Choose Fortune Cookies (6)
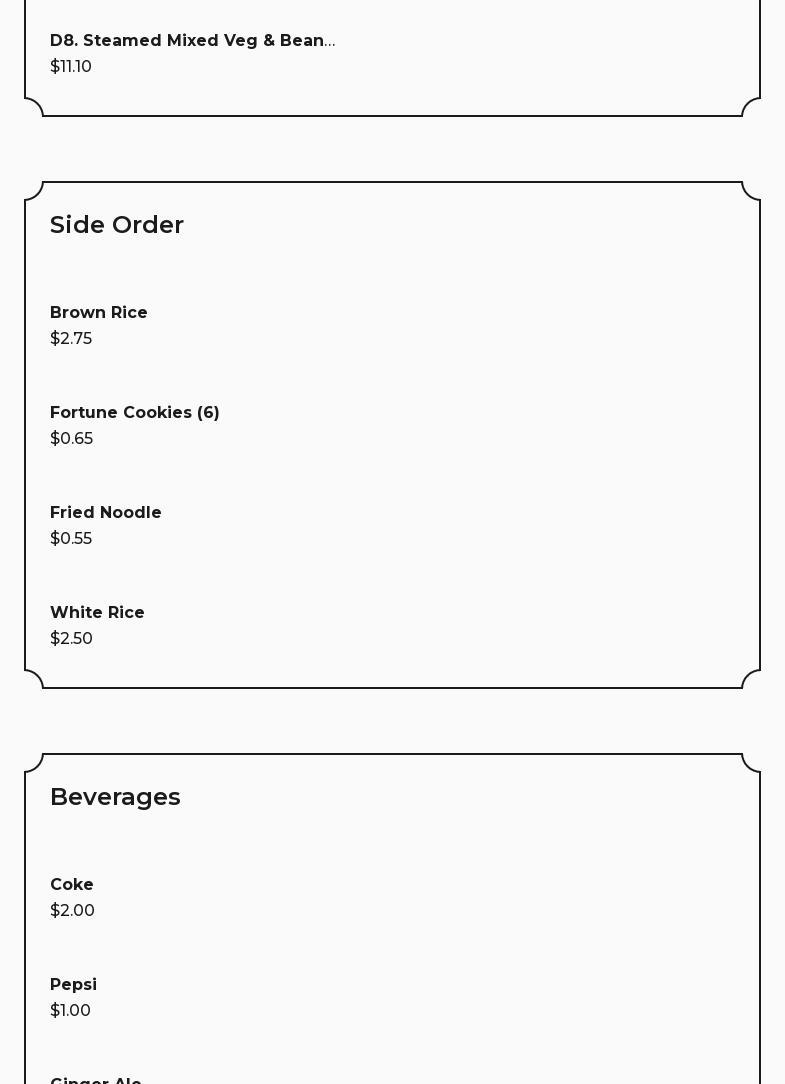 [x=135, y=413]
